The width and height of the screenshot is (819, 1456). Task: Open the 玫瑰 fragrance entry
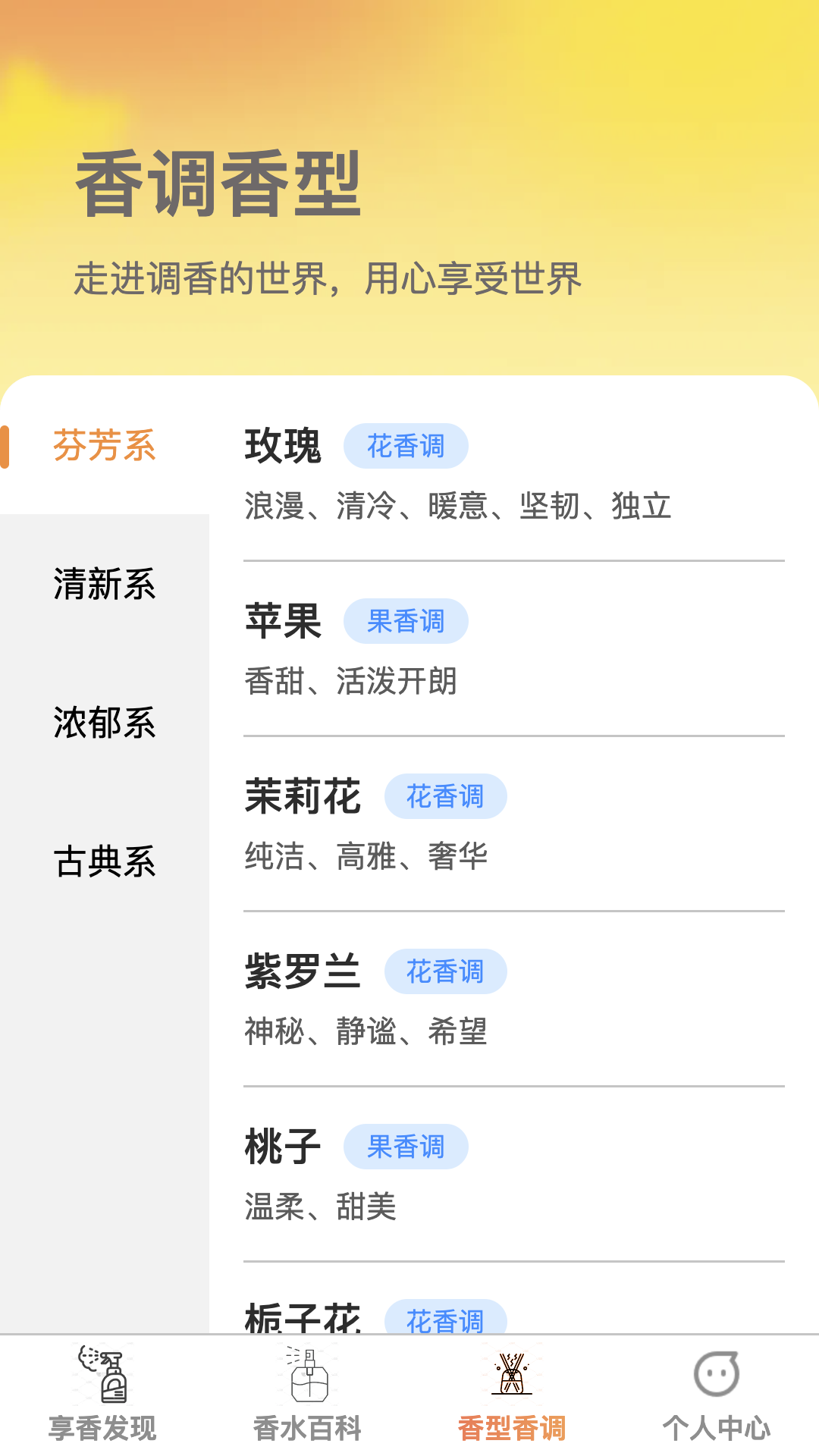point(514,474)
